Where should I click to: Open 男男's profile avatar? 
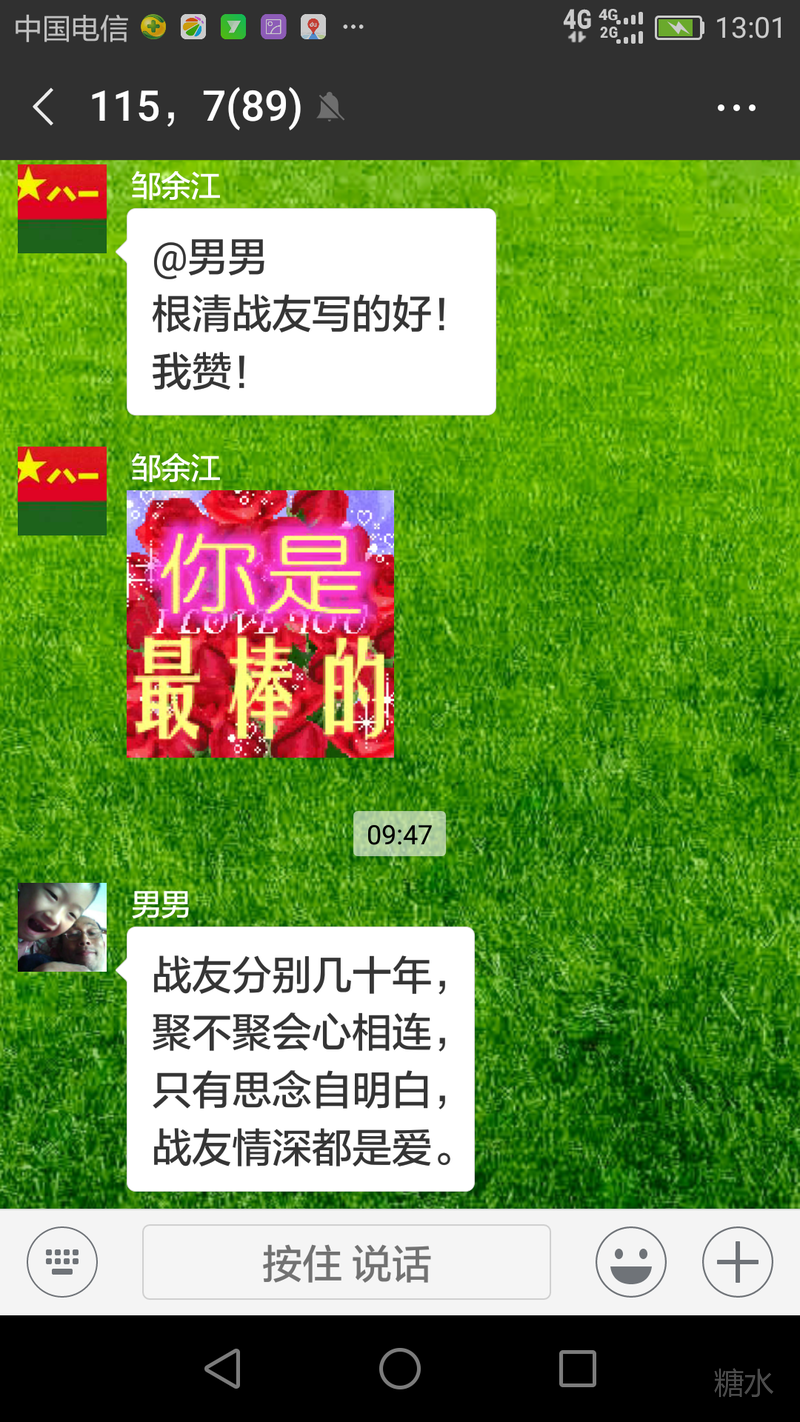[x=62, y=927]
